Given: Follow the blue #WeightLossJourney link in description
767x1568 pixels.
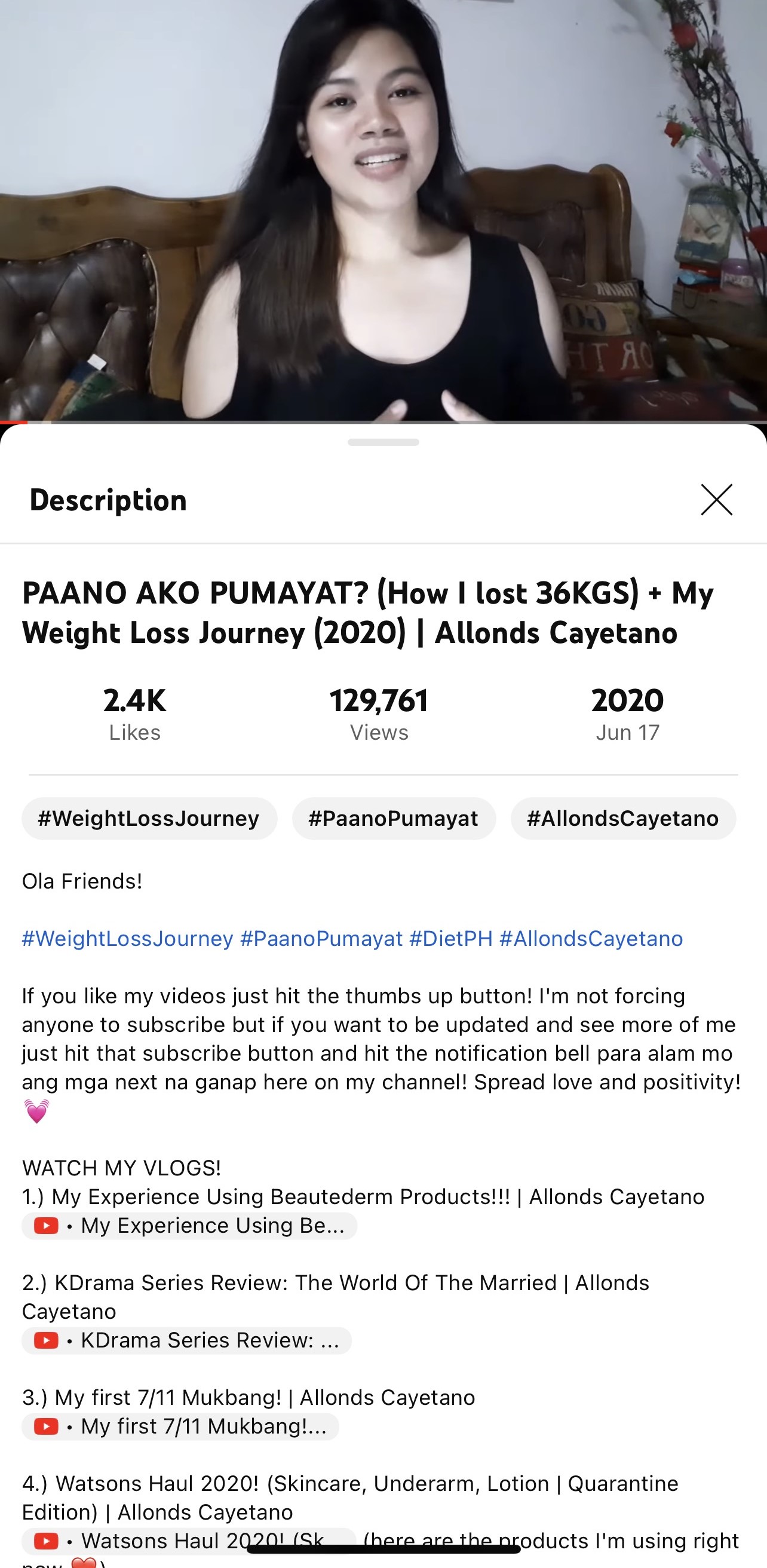Looking at the screenshot, I should tap(128, 939).
